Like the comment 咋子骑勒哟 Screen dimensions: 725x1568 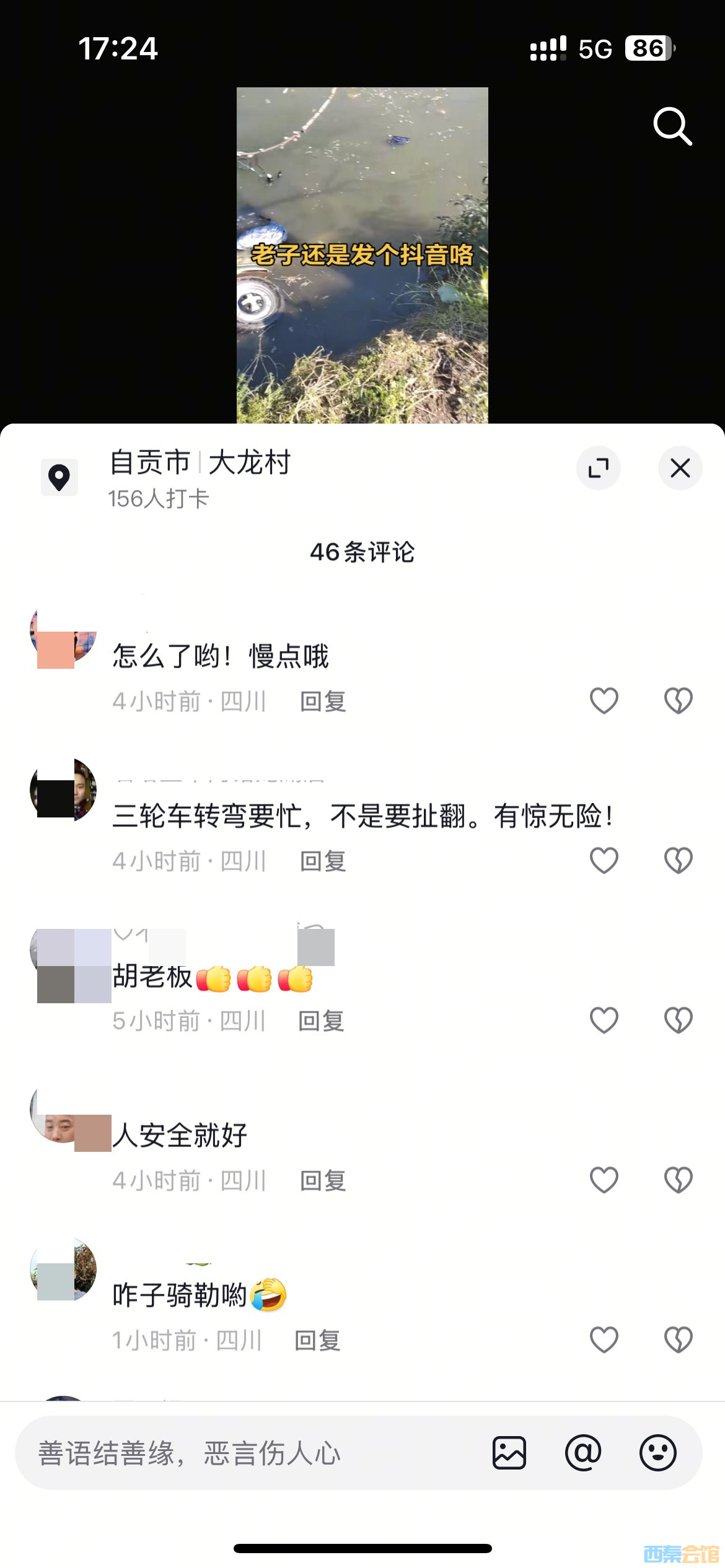pos(604,1340)
